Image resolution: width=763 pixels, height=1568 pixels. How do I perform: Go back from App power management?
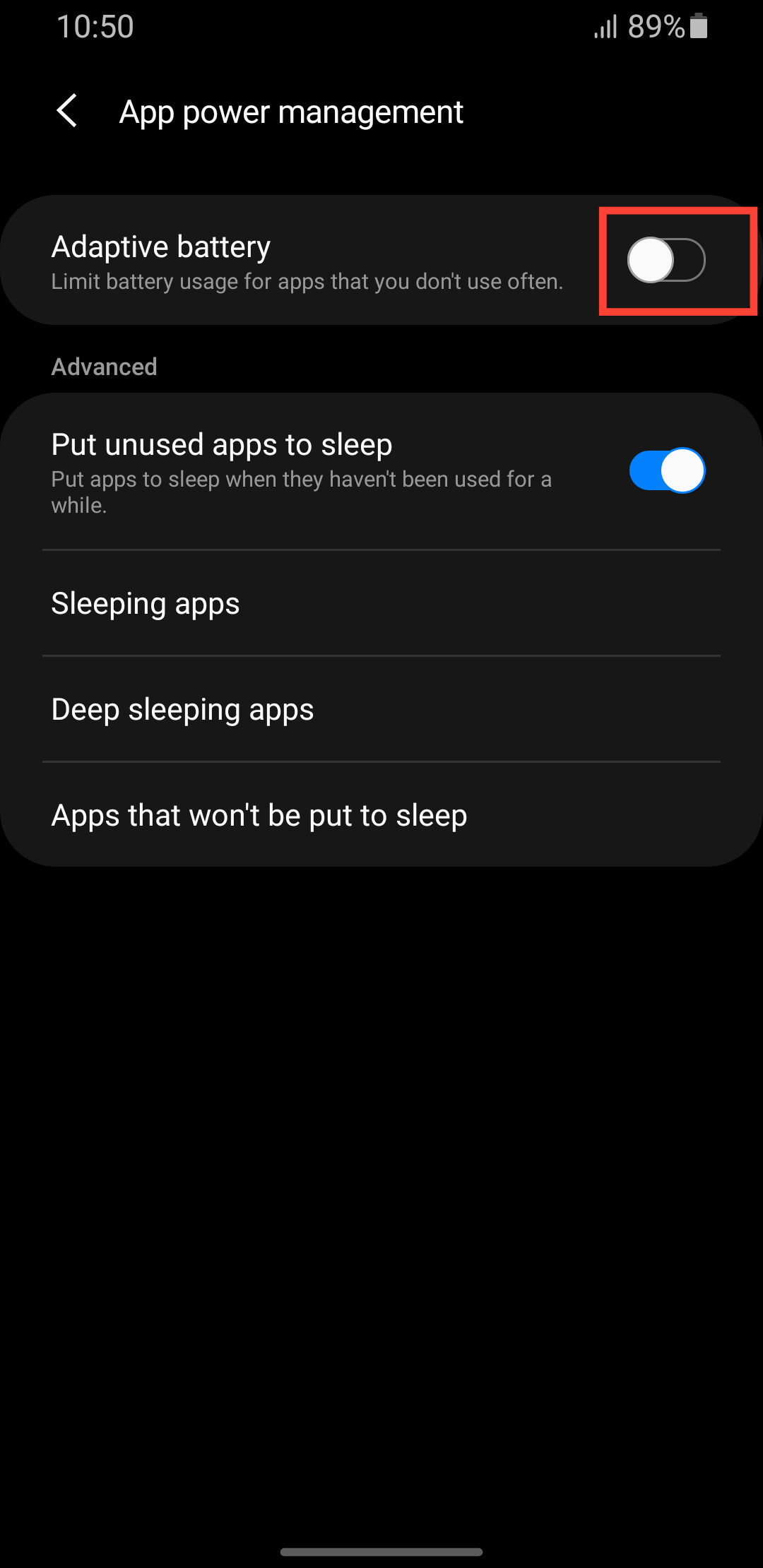pyautogui.click(x=67, y=112)
